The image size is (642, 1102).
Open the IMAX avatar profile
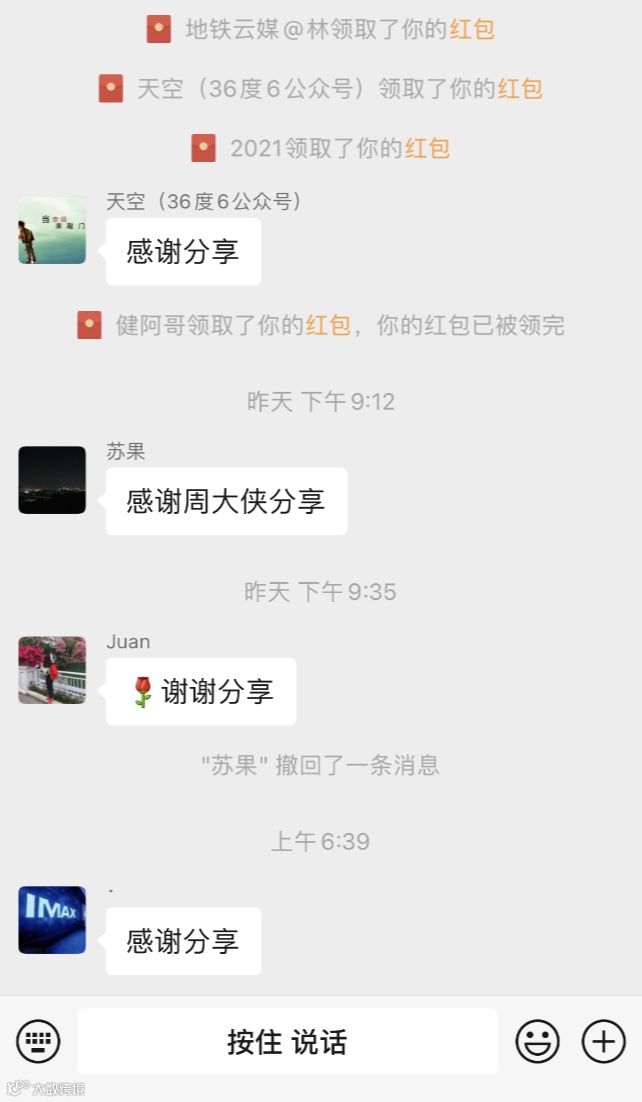click(x=52, y=920)
